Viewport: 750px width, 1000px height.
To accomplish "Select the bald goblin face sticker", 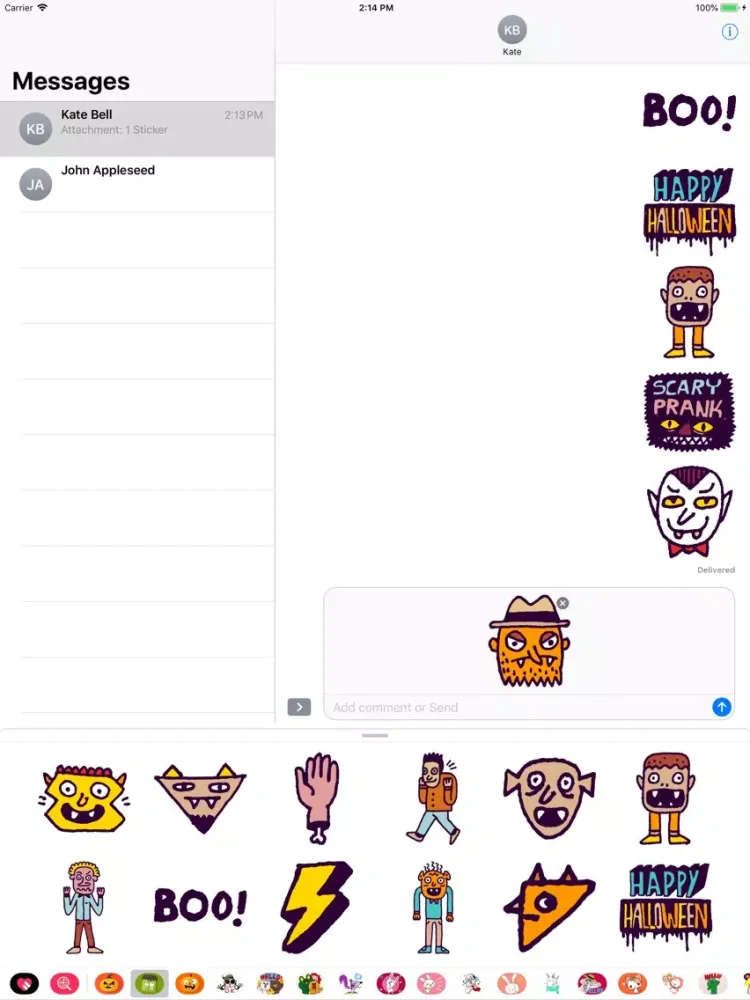I will 548,797.
